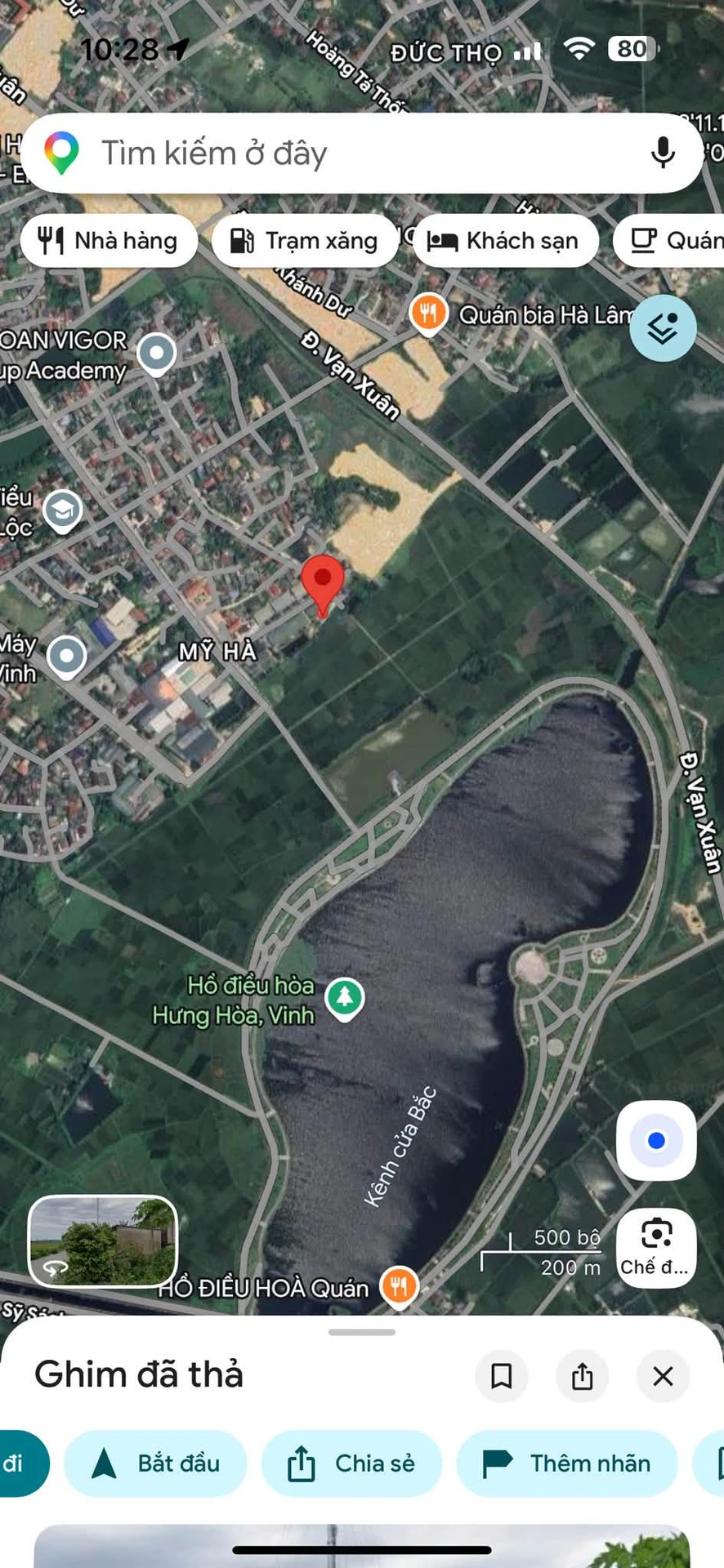
Task: Add a label with Thêm nhãn
Action: [567, 1463]
